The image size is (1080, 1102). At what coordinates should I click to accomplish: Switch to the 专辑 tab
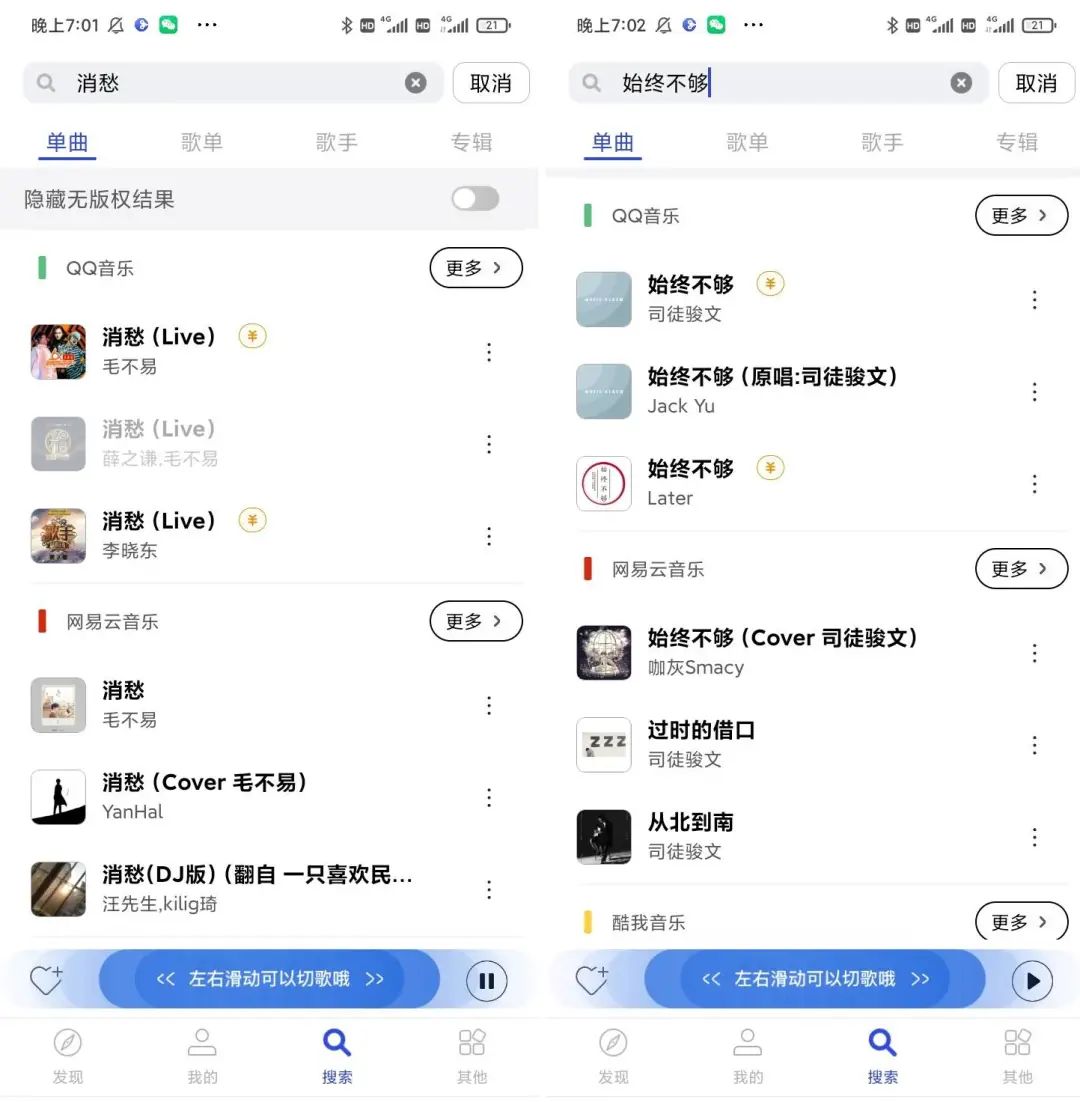471,142
